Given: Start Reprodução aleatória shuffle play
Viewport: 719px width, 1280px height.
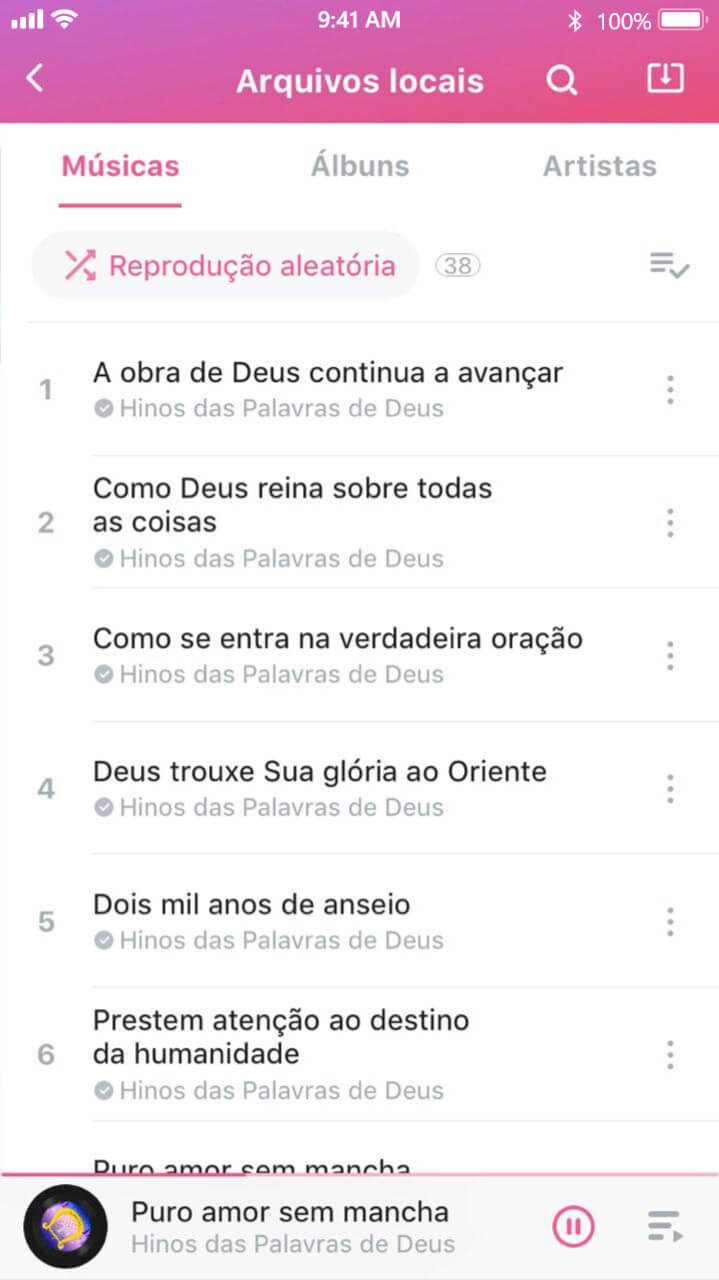Looking at the screenshot, I should (x=229, y=266).
